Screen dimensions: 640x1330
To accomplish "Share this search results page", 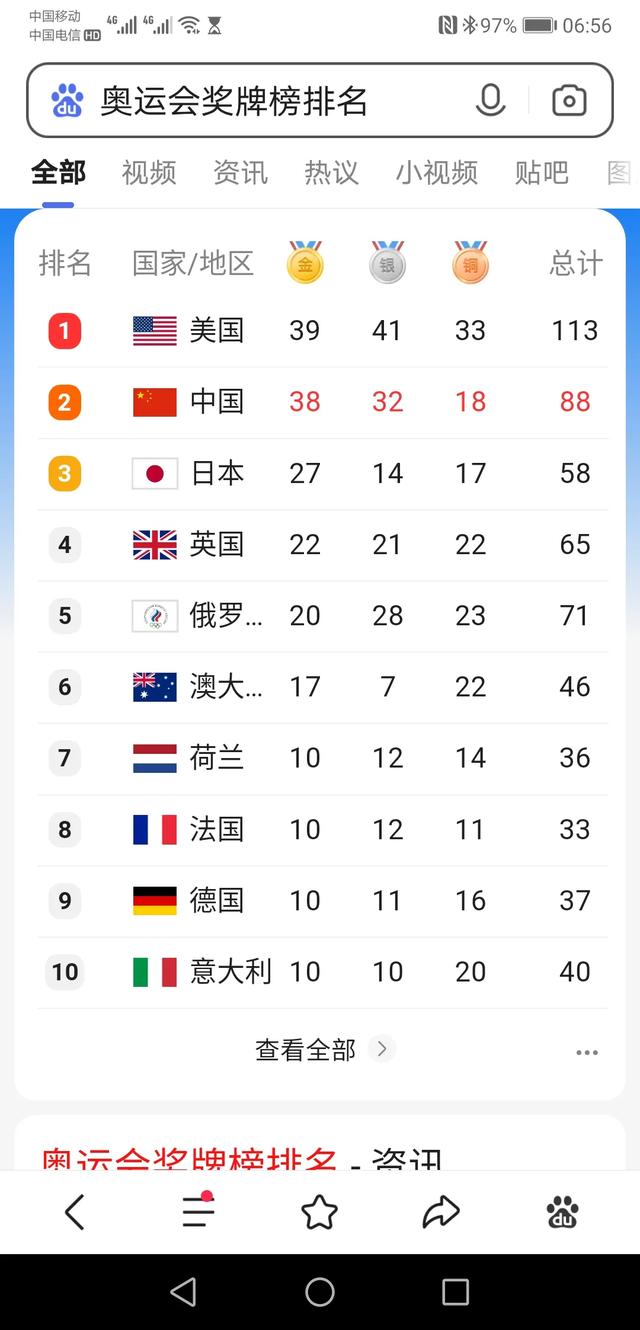I will click(x=440, y=1212).
